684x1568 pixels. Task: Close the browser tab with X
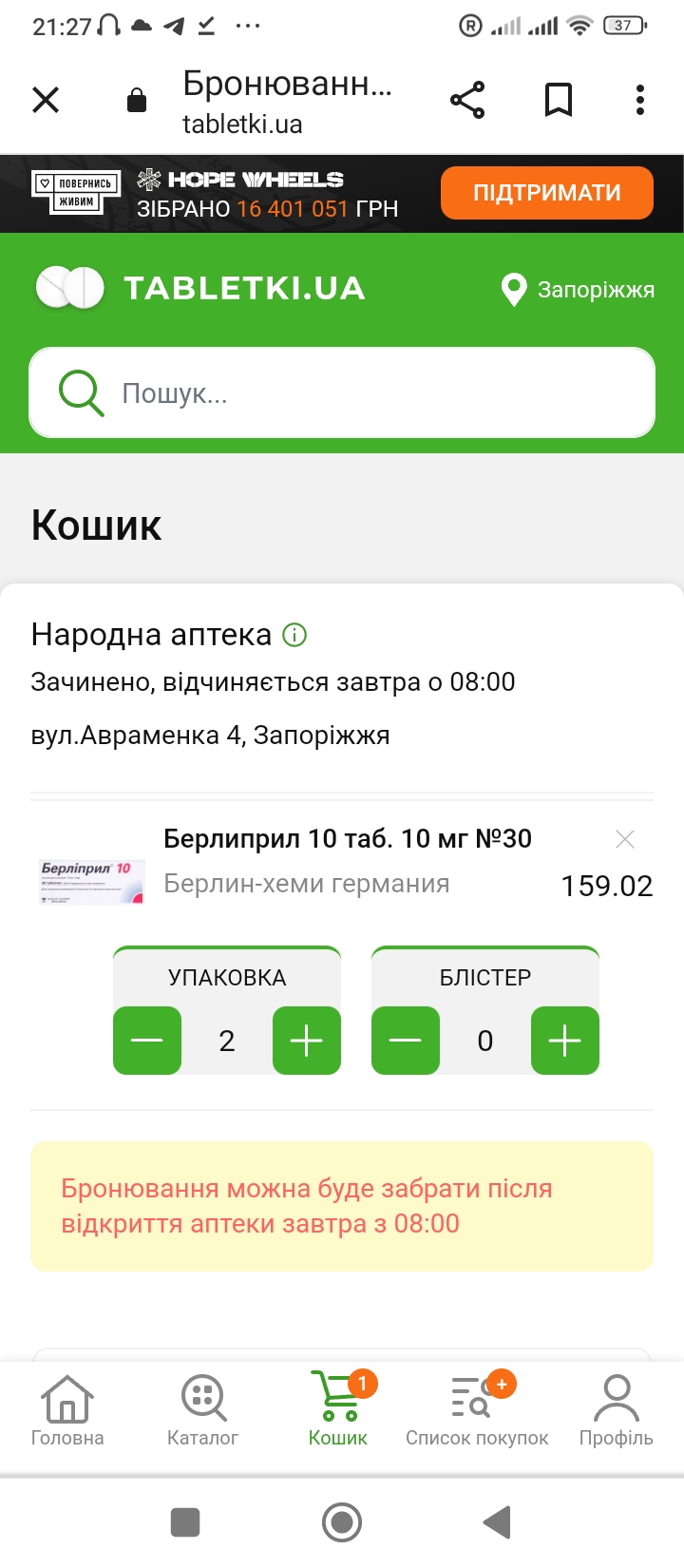tap(46, 100)
